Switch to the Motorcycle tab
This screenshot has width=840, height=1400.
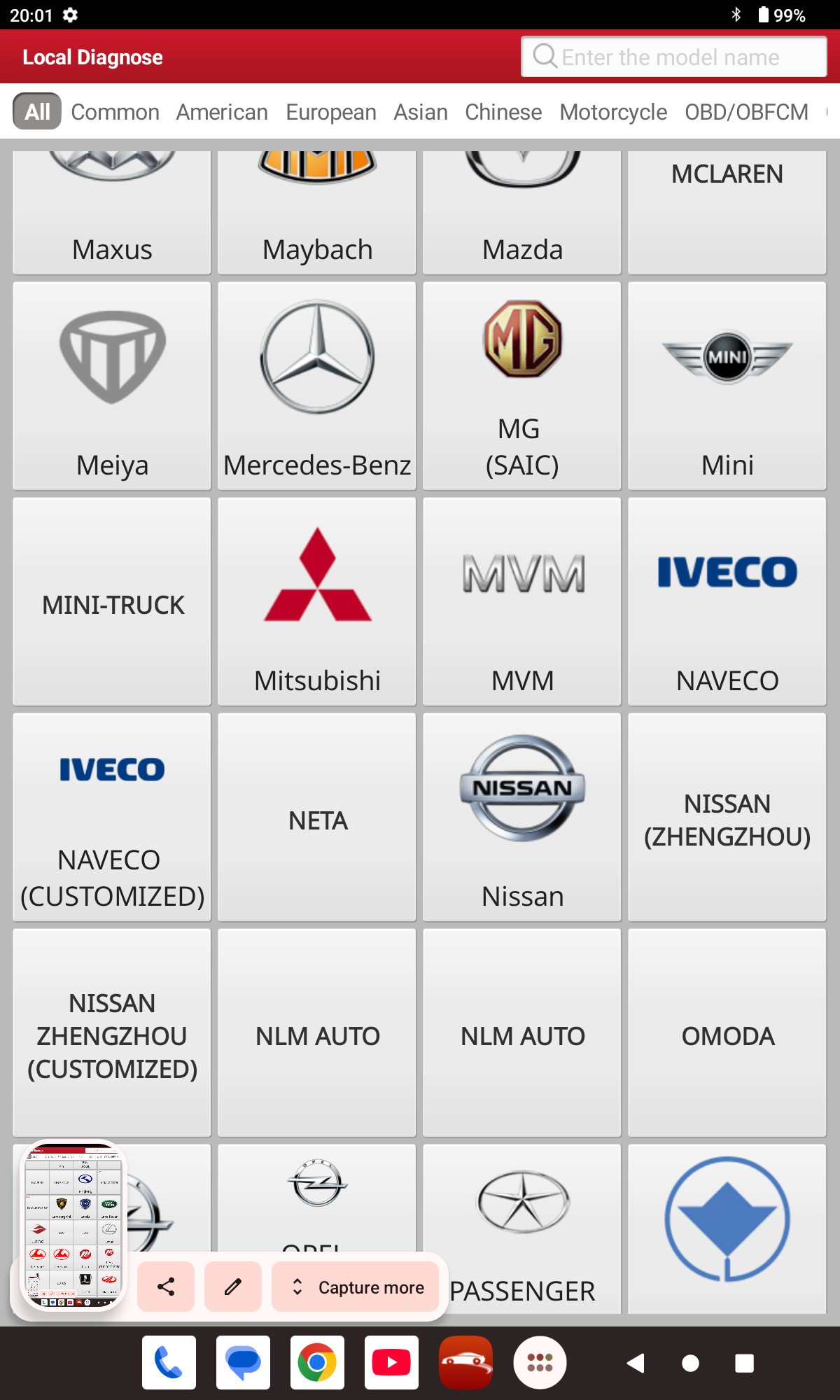click(x=613, y=112)
